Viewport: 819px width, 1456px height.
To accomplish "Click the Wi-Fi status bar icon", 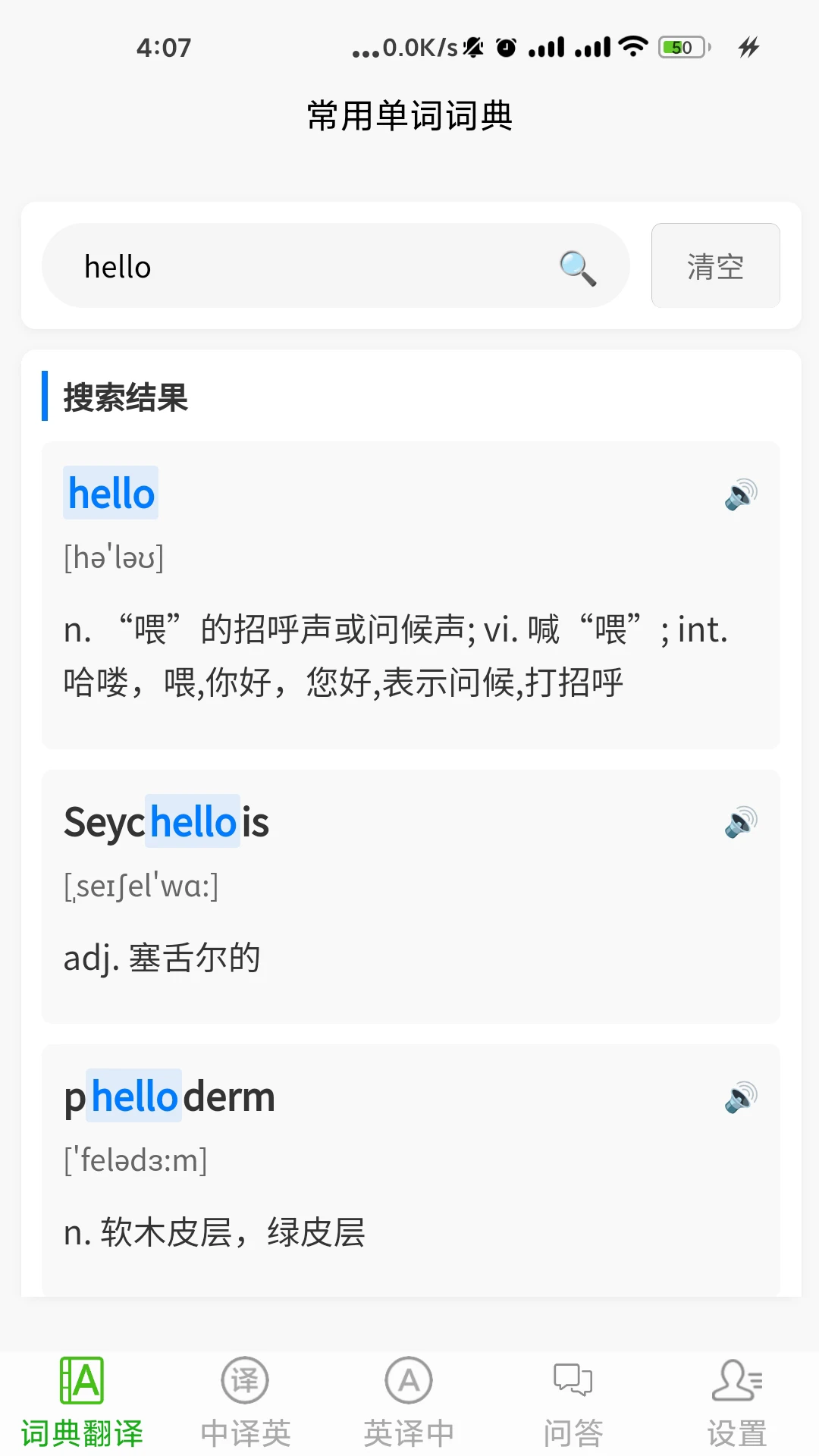I will click(633, 47).
